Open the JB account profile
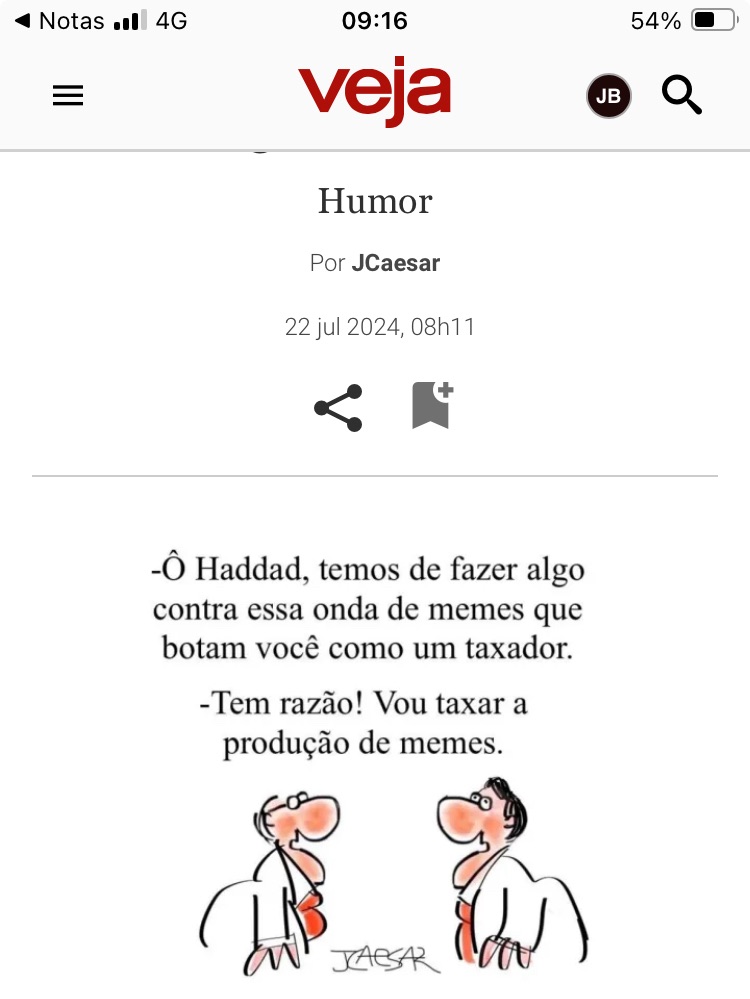 [x=608, y=97]
